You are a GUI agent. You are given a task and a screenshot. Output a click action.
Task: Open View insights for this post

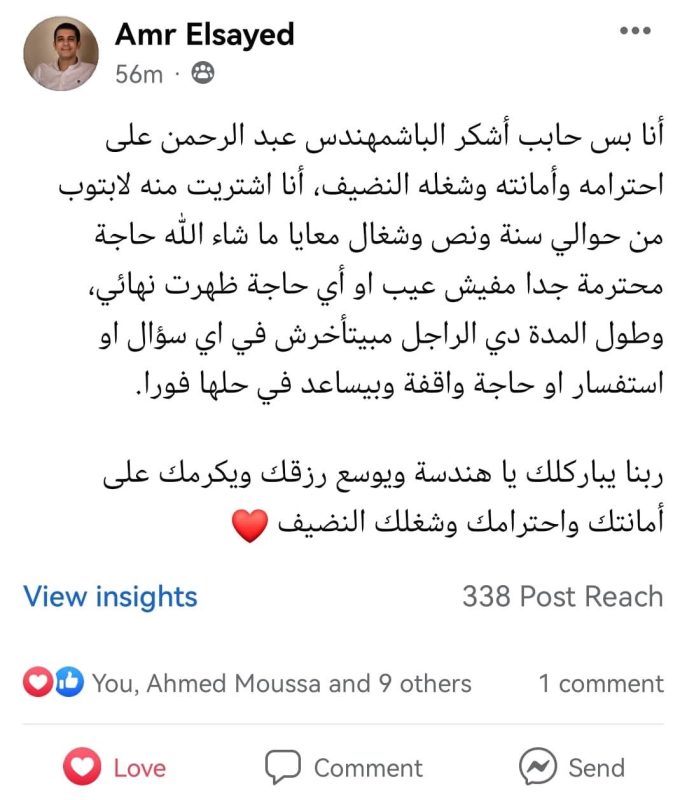(x=110, y=597)
